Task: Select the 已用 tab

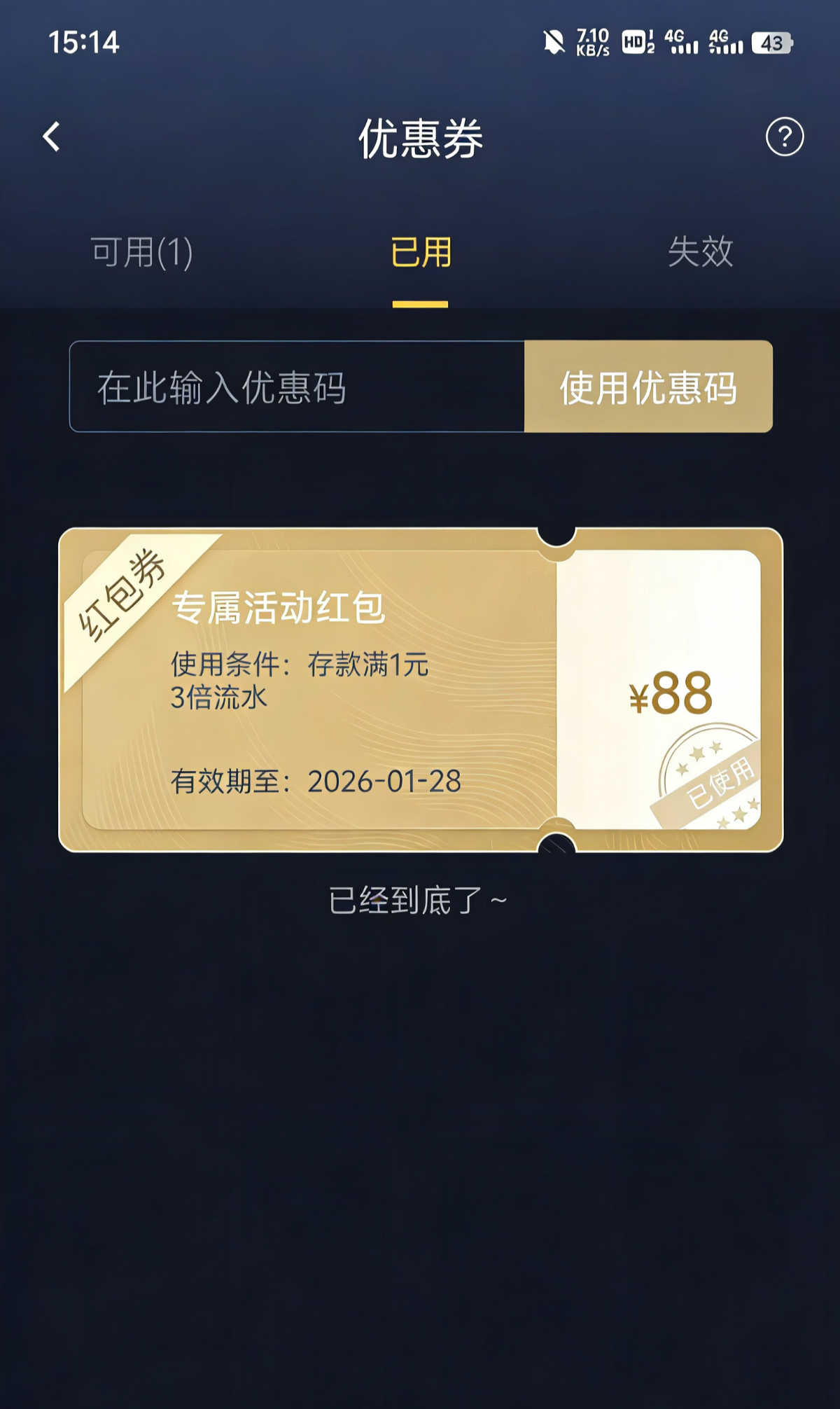Action: coord(420,252)
